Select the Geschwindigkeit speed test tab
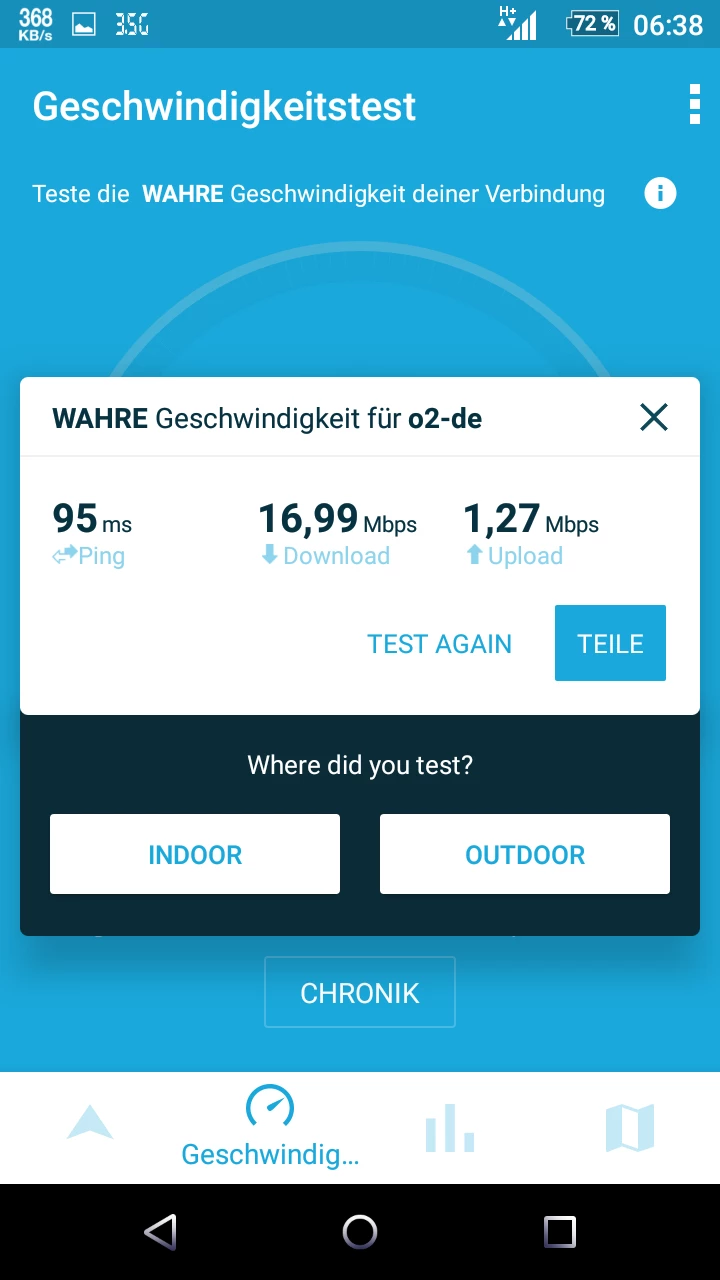The image size is (720, 1280). 270,1127
